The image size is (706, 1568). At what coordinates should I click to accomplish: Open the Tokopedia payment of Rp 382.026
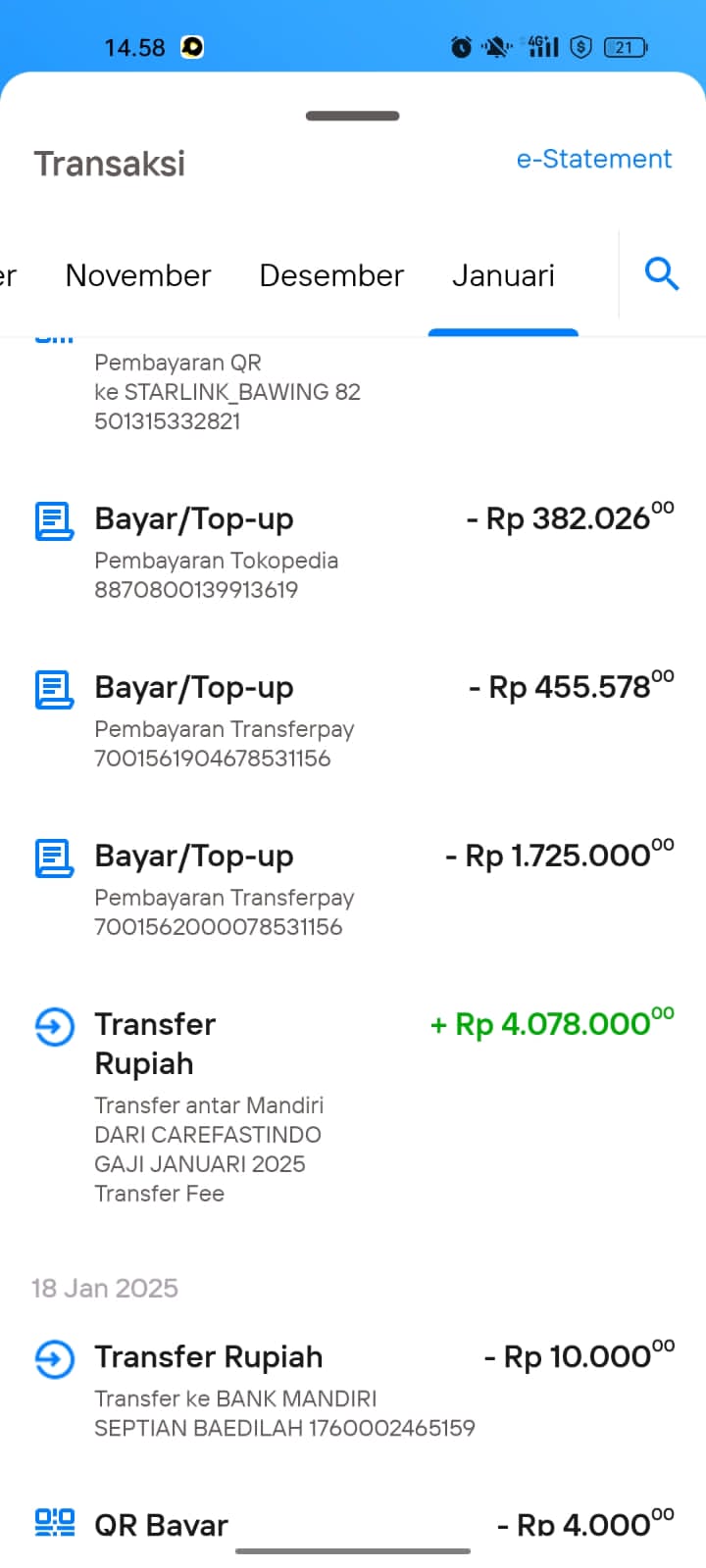coord(353,551)
